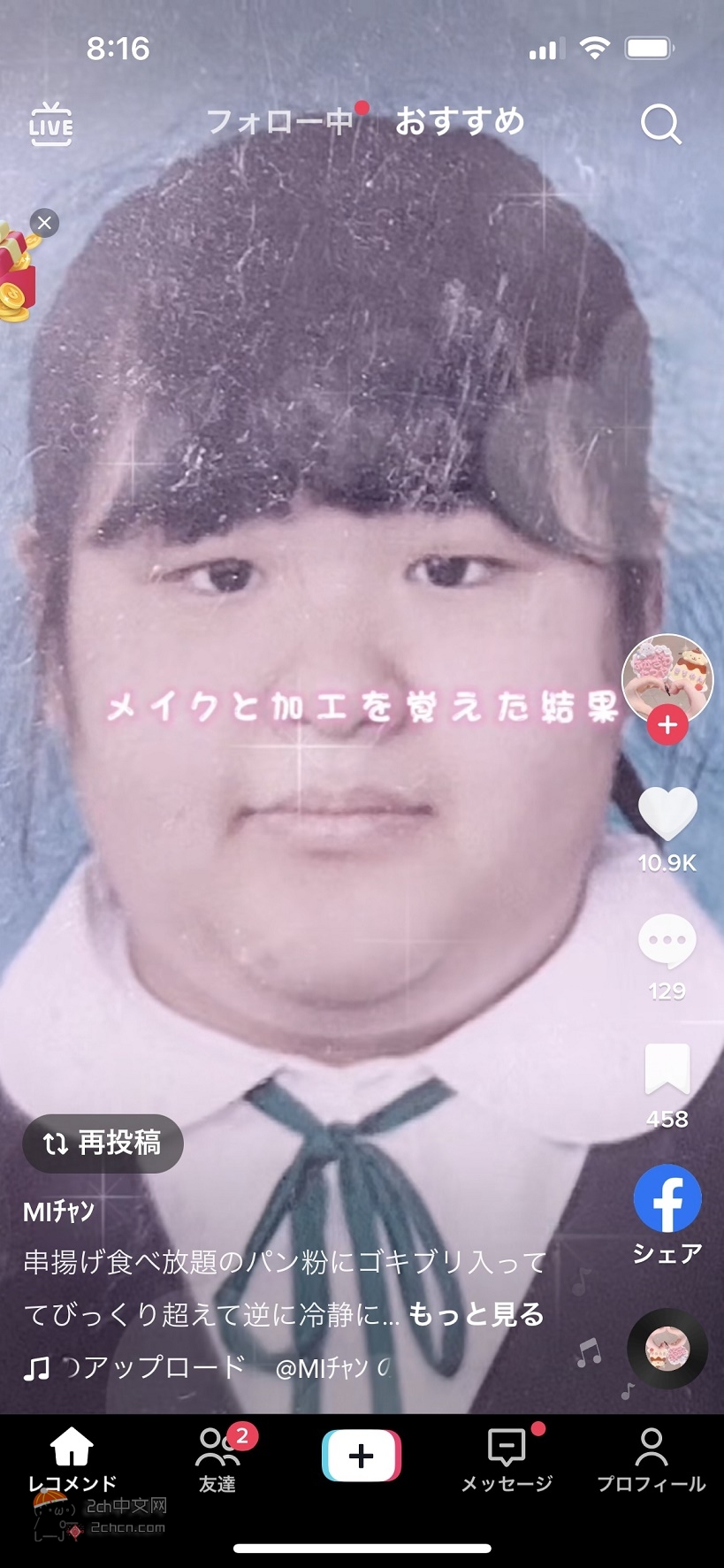Open the メッセージ tab
Image resolution: width=724 pixels, height=1568 pixels.
pos(507,1459)
